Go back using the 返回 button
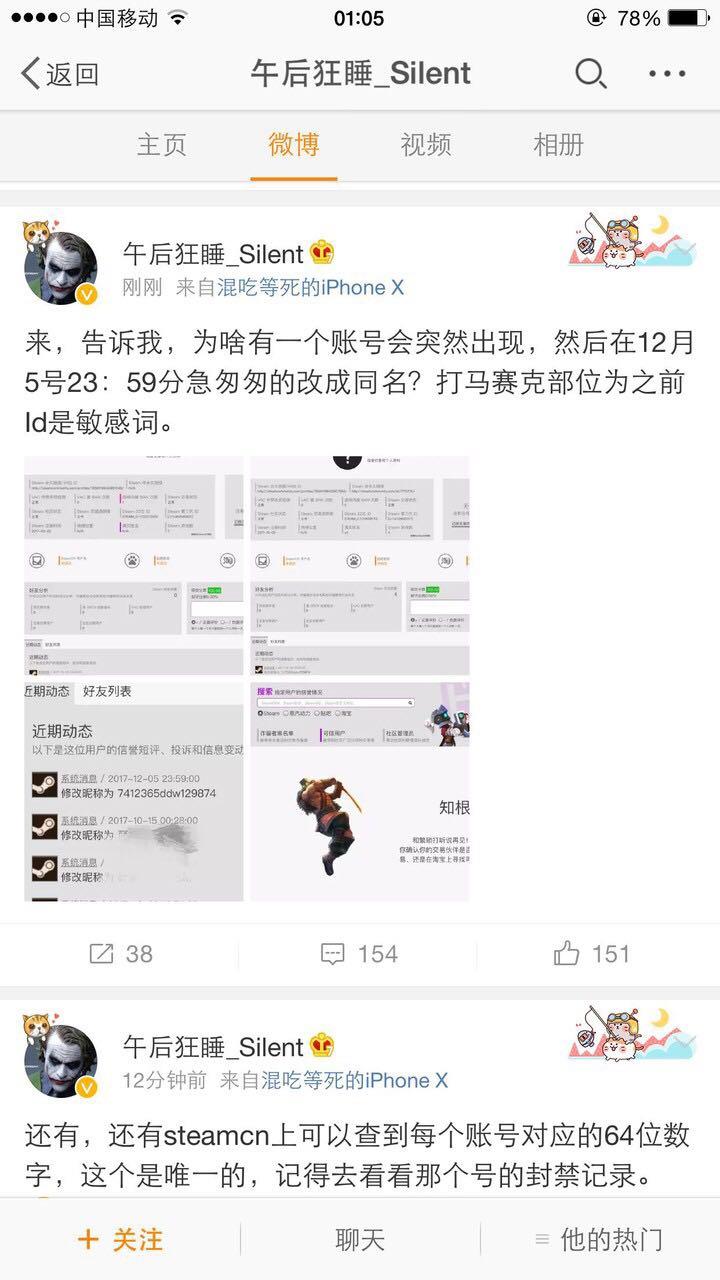The image size is (720, 1280). click(60, 74)
